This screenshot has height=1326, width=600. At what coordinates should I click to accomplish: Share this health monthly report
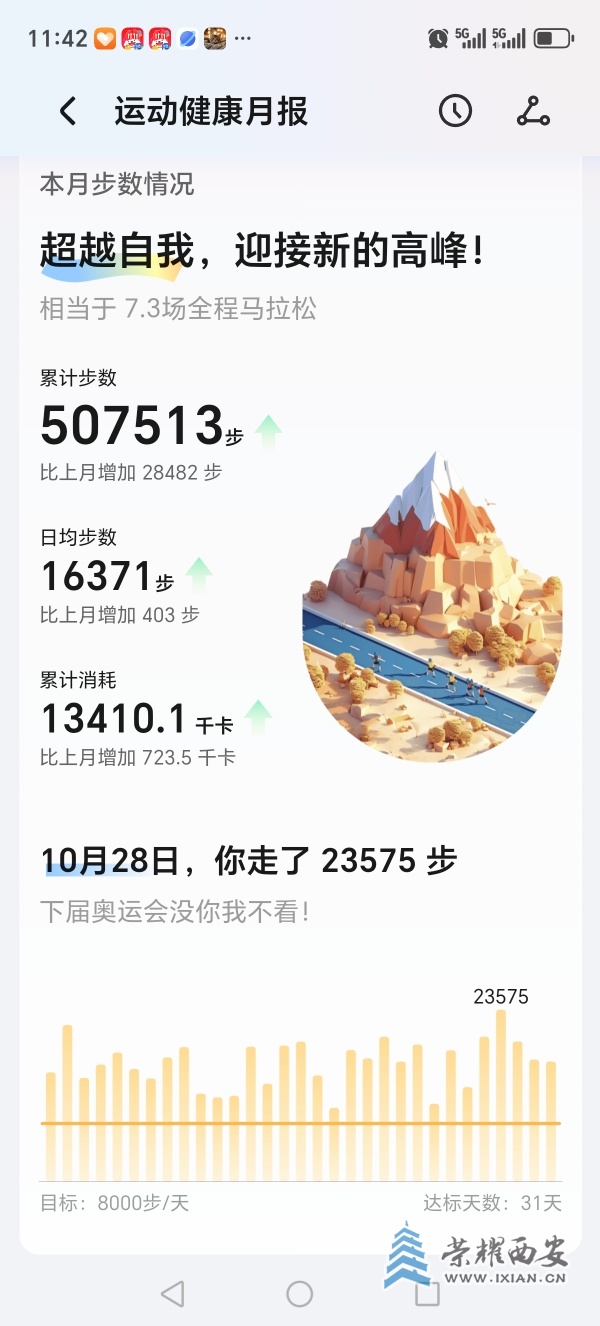[533, 111]
